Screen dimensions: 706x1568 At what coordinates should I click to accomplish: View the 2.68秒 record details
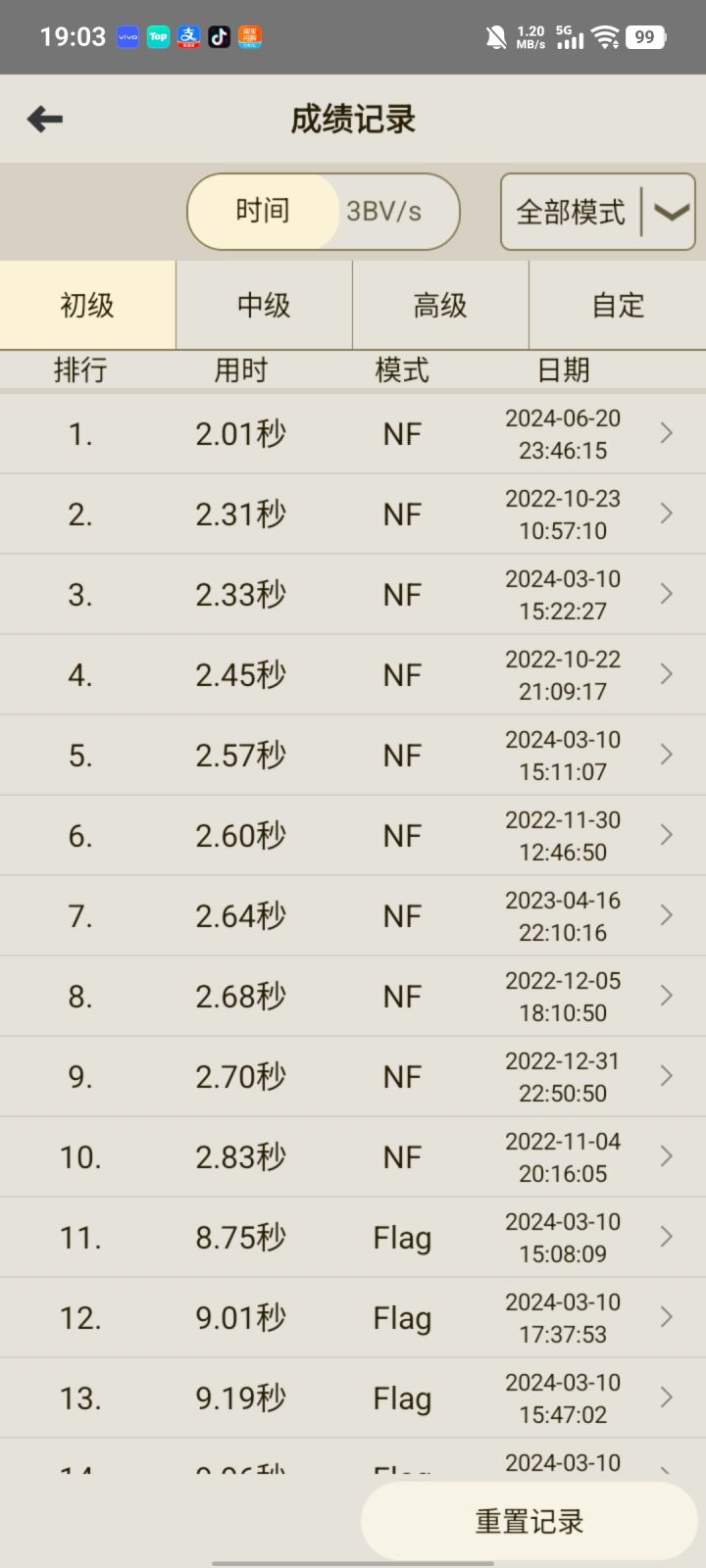click(x=353, y=997)
